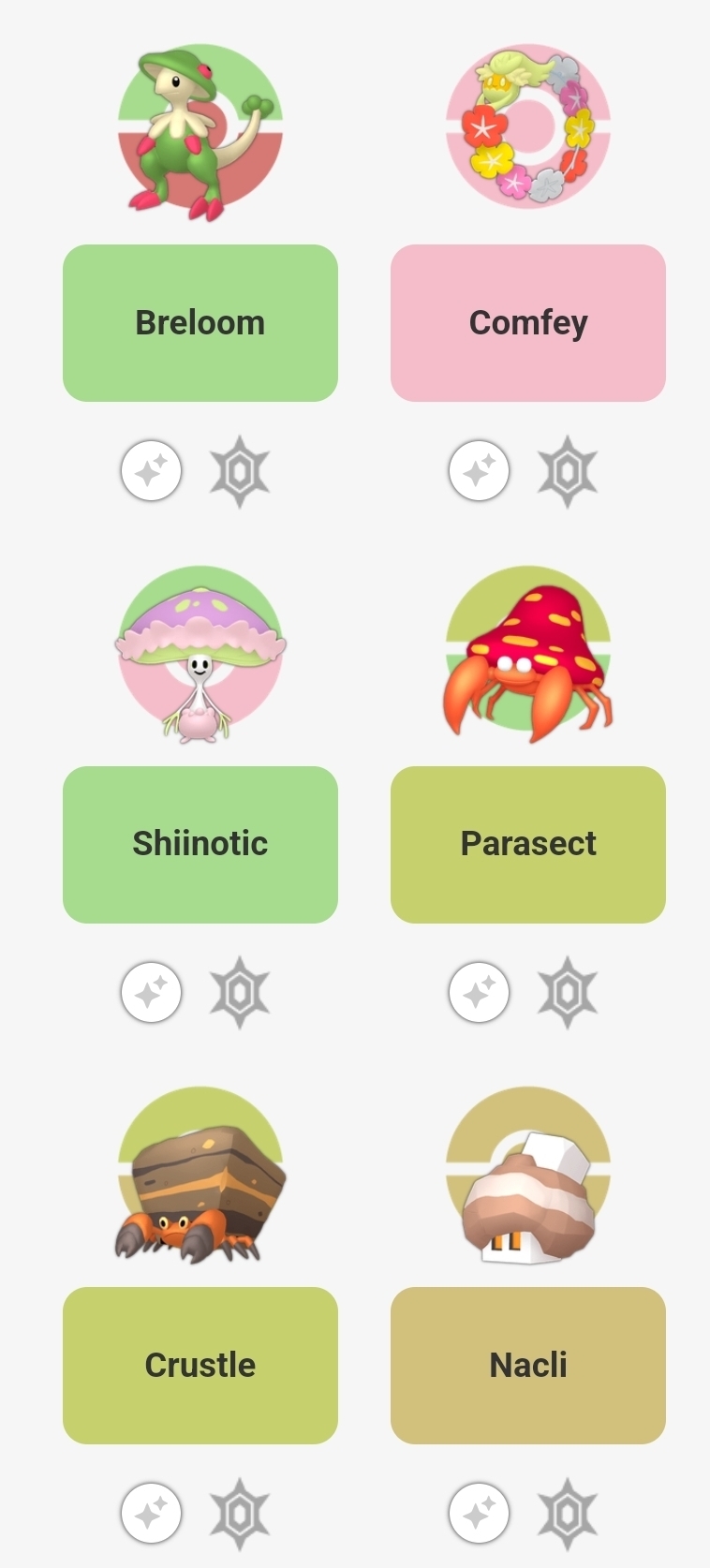The width and height of the screenshot is (710, 1568).
Task: Select the Comfey card
Action: coord(527,322)
